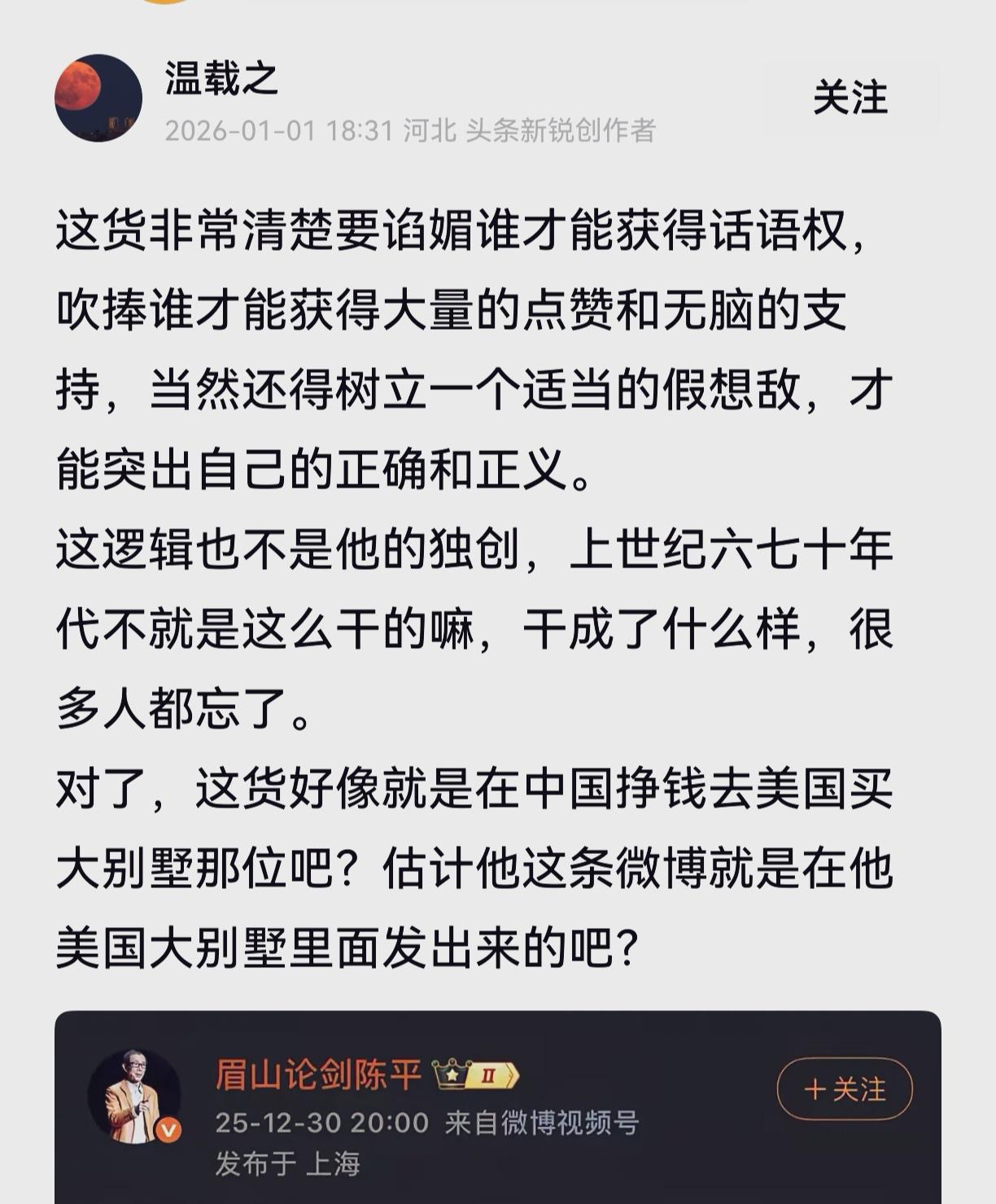The image size is (996, 1204).
Task: Click the crown membership badge next to 眉山论剑陈平
Action: [447, 1073]
